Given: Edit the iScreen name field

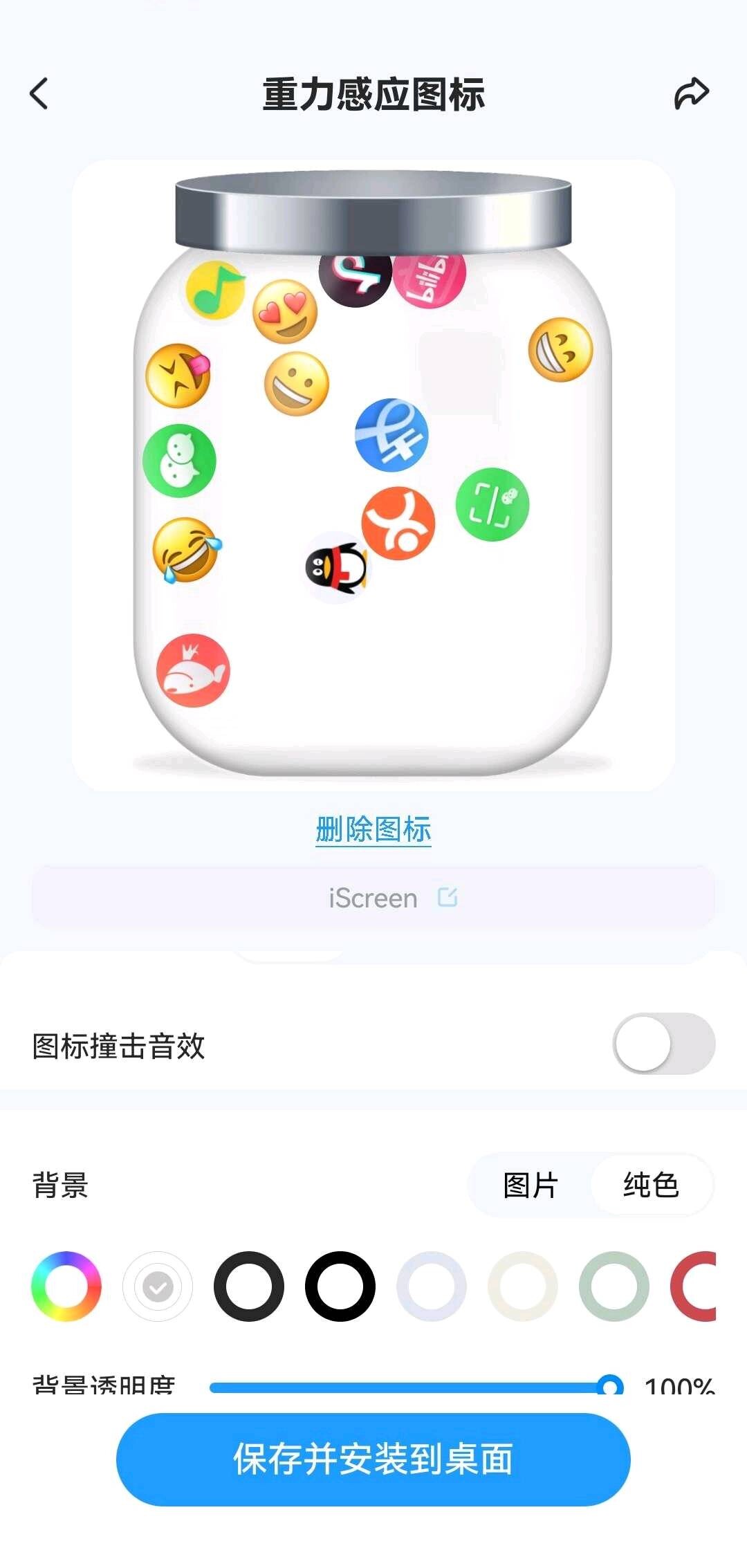Looking at the screenshot, I should pyautogui.click(x=373, y=898).
